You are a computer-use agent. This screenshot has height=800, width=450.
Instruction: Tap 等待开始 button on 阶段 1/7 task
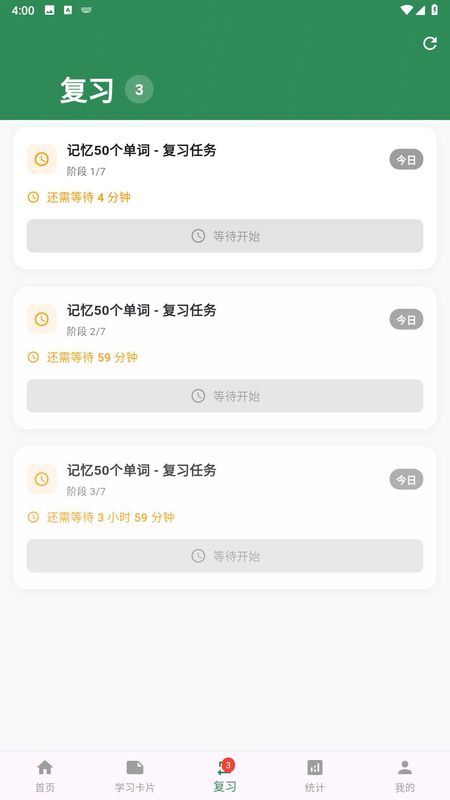(x=224, y=236)
